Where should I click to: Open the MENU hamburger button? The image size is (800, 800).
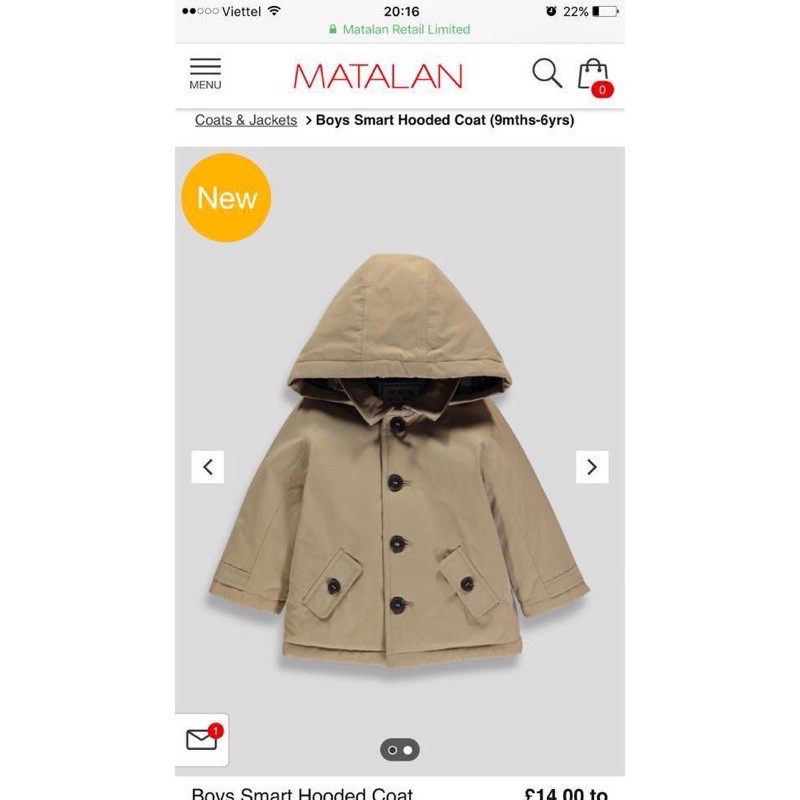pyautogui.click(x=205, y=74)
